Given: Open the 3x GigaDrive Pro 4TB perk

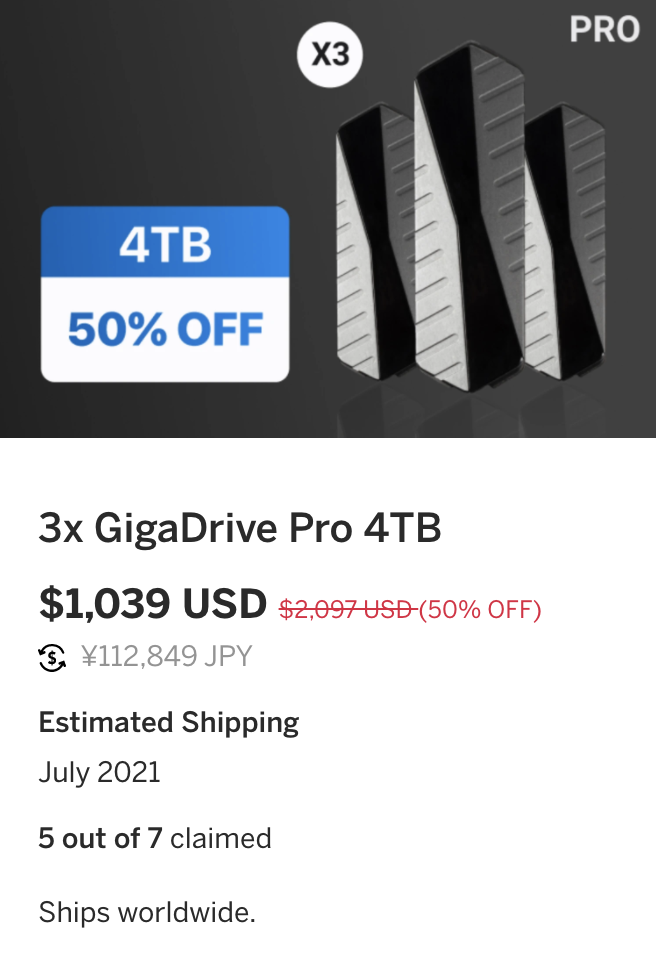Looking at the screenshot, I should tap(240, 528).
